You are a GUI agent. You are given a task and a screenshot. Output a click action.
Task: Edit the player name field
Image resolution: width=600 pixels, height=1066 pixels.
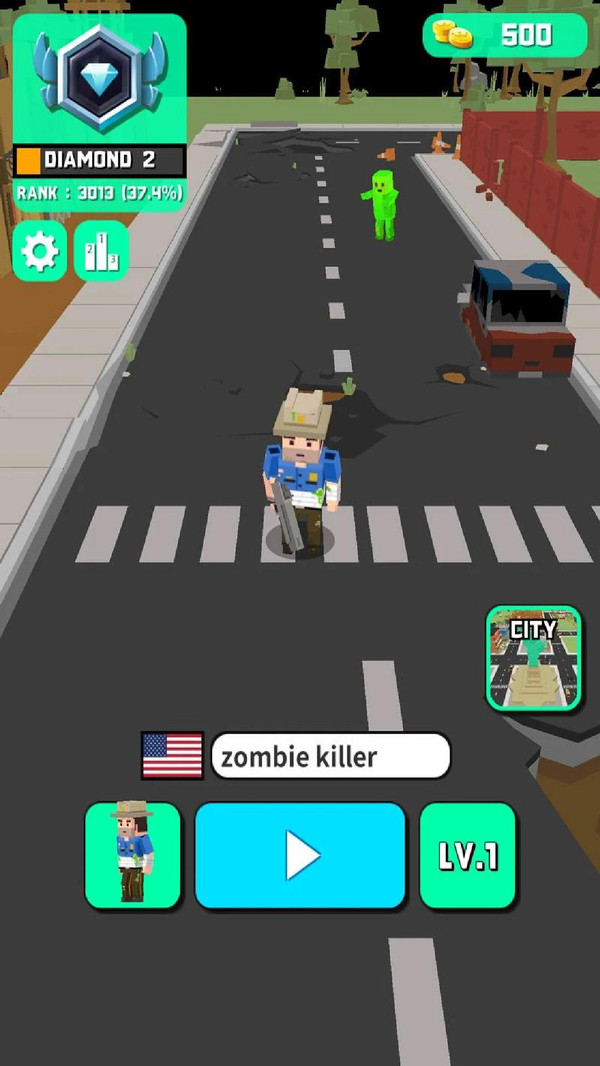(x=330, y=756)
